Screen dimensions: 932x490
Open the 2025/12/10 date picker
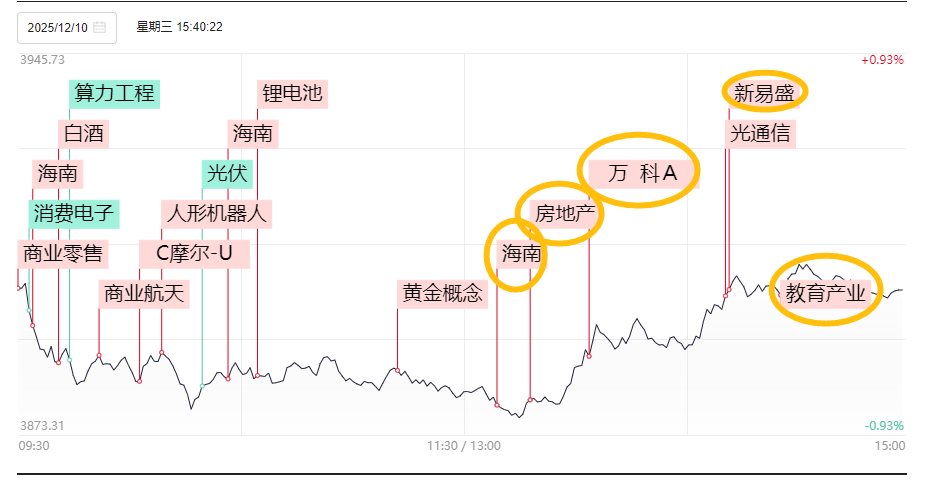66,28
